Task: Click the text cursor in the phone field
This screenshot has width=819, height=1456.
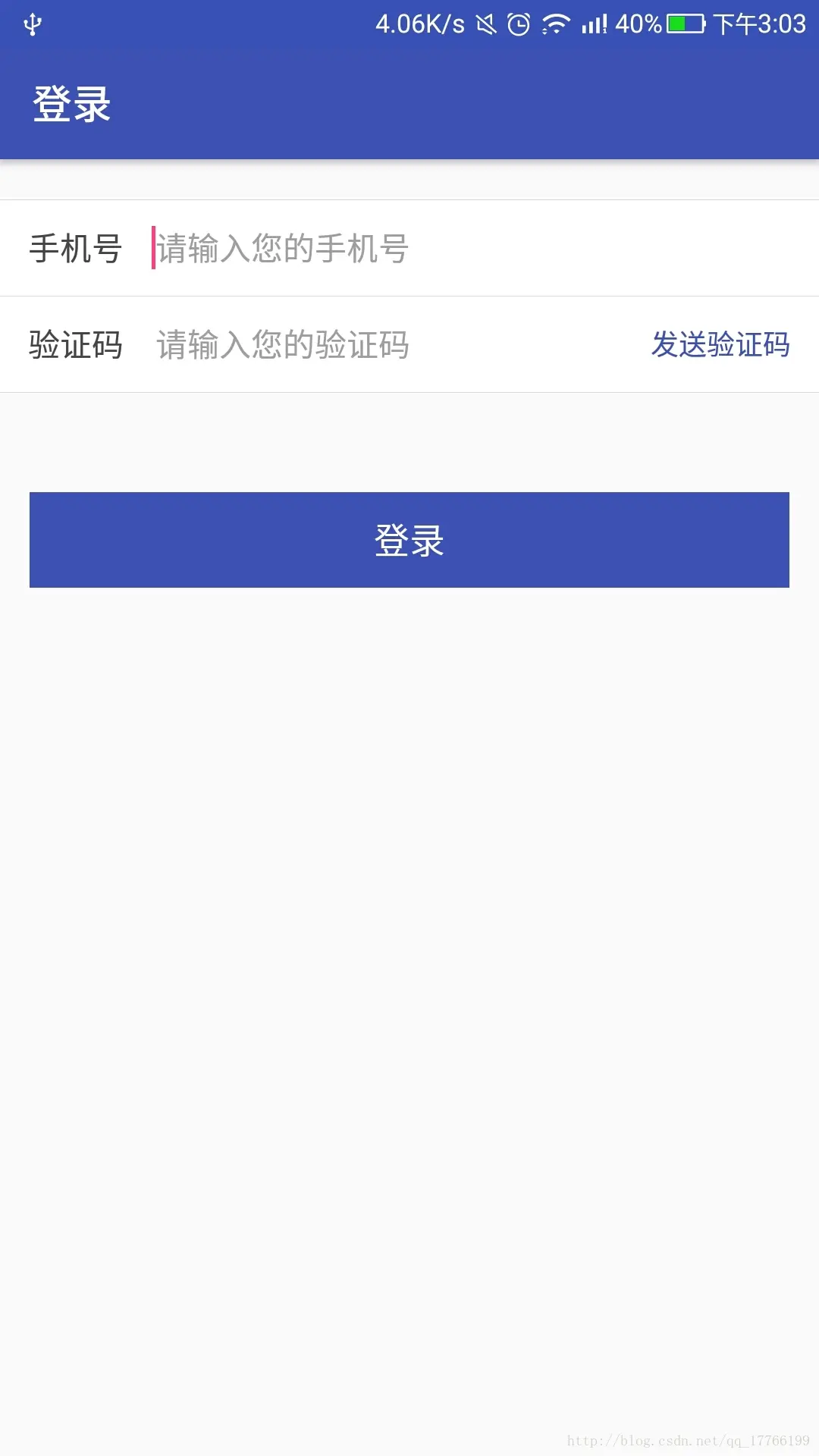Action: pos(154,248)
